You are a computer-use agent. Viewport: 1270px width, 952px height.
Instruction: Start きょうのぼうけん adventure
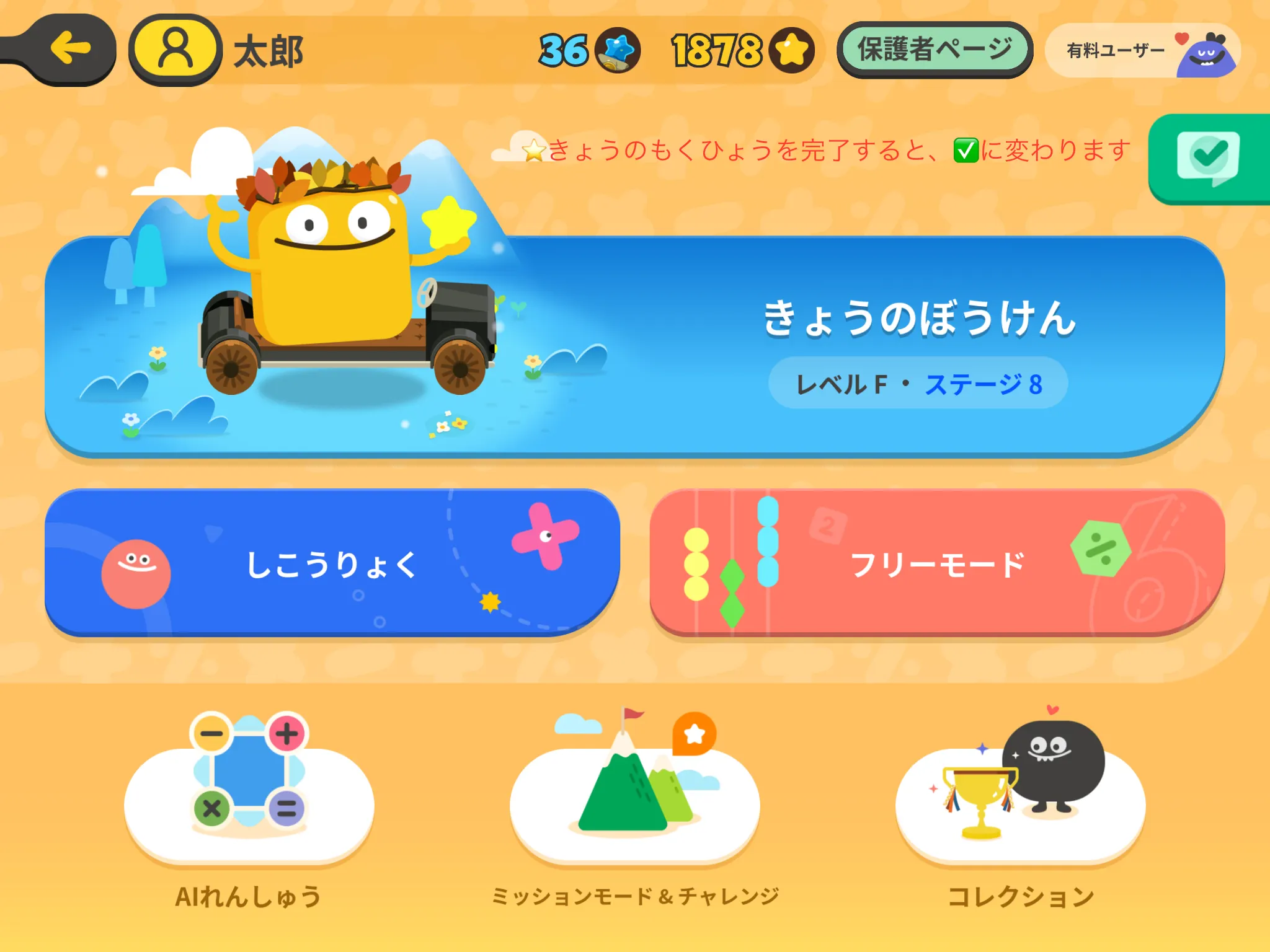coord(634,347)
